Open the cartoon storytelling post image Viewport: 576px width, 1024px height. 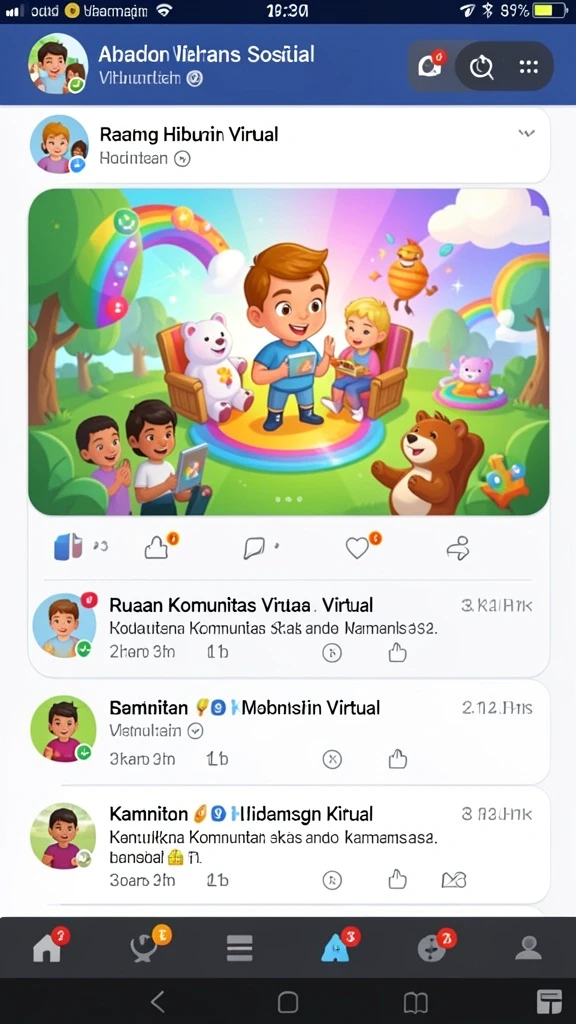click(x=289, y=352)
